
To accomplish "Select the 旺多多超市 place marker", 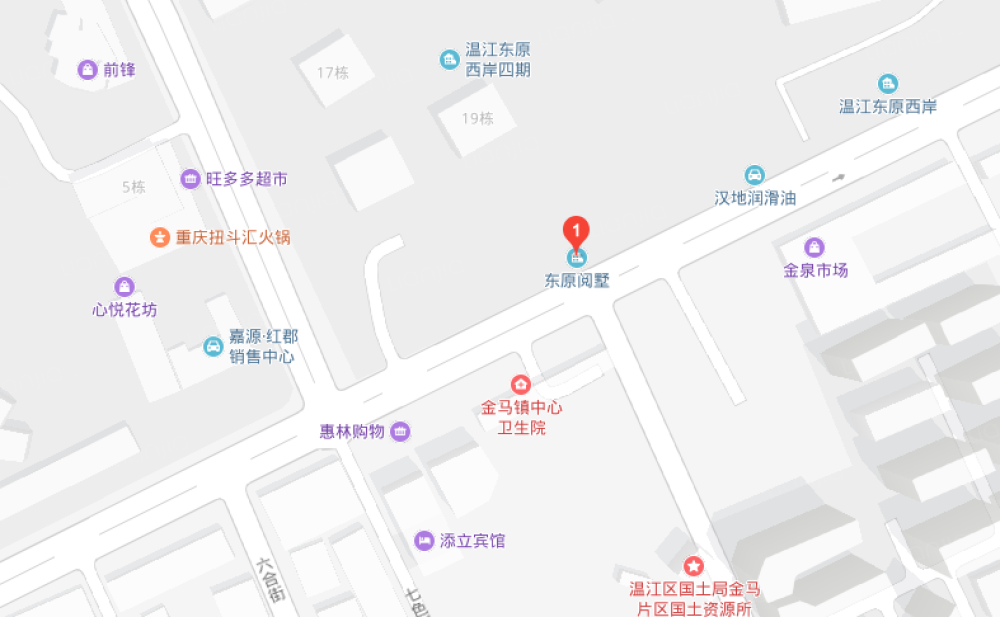I will point(190,179).
